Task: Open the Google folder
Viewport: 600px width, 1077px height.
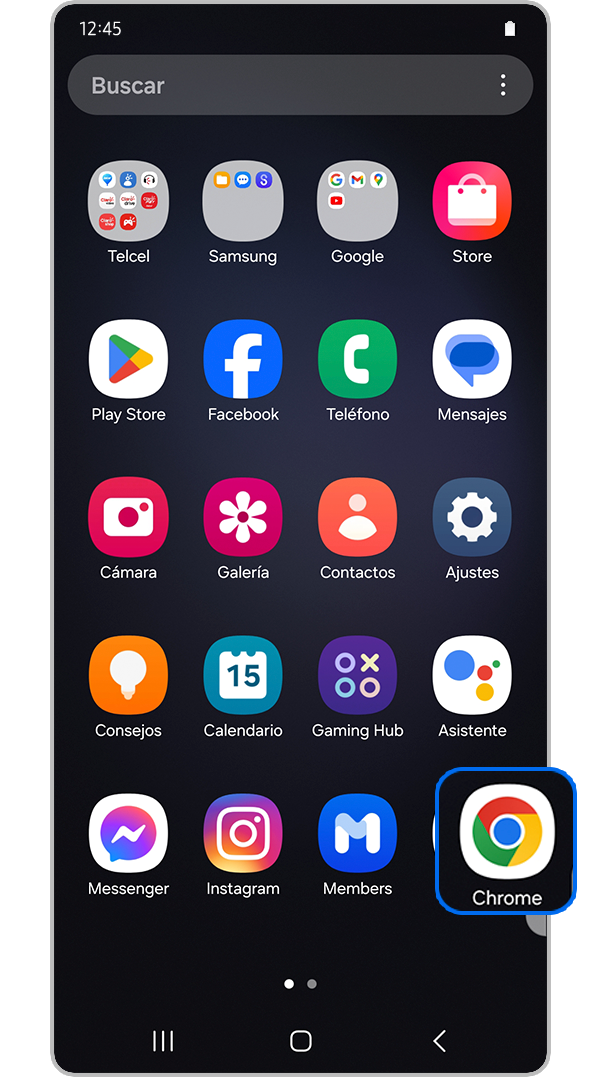Action: point(357,202)
